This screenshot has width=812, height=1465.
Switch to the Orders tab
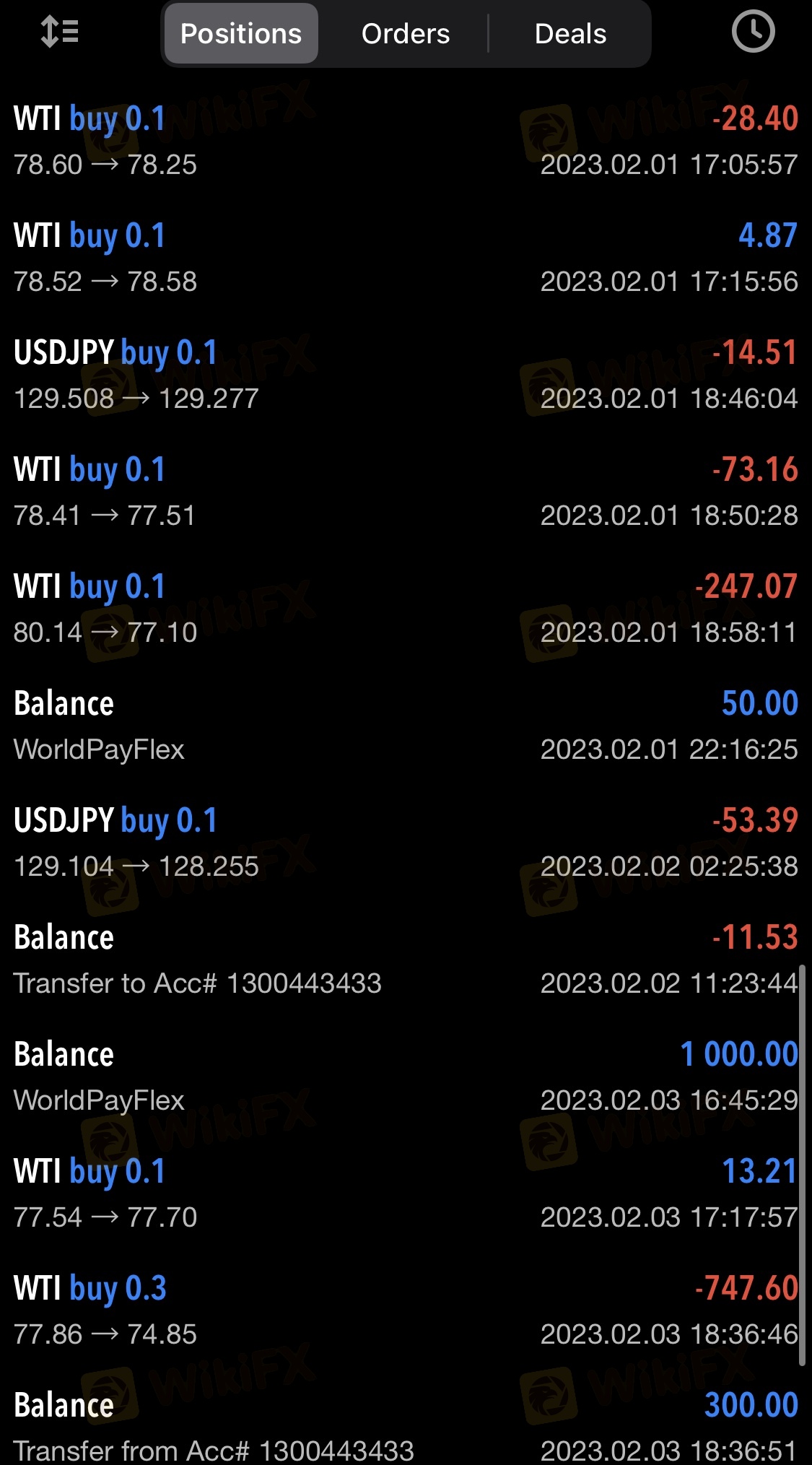[x=406, y=33]
